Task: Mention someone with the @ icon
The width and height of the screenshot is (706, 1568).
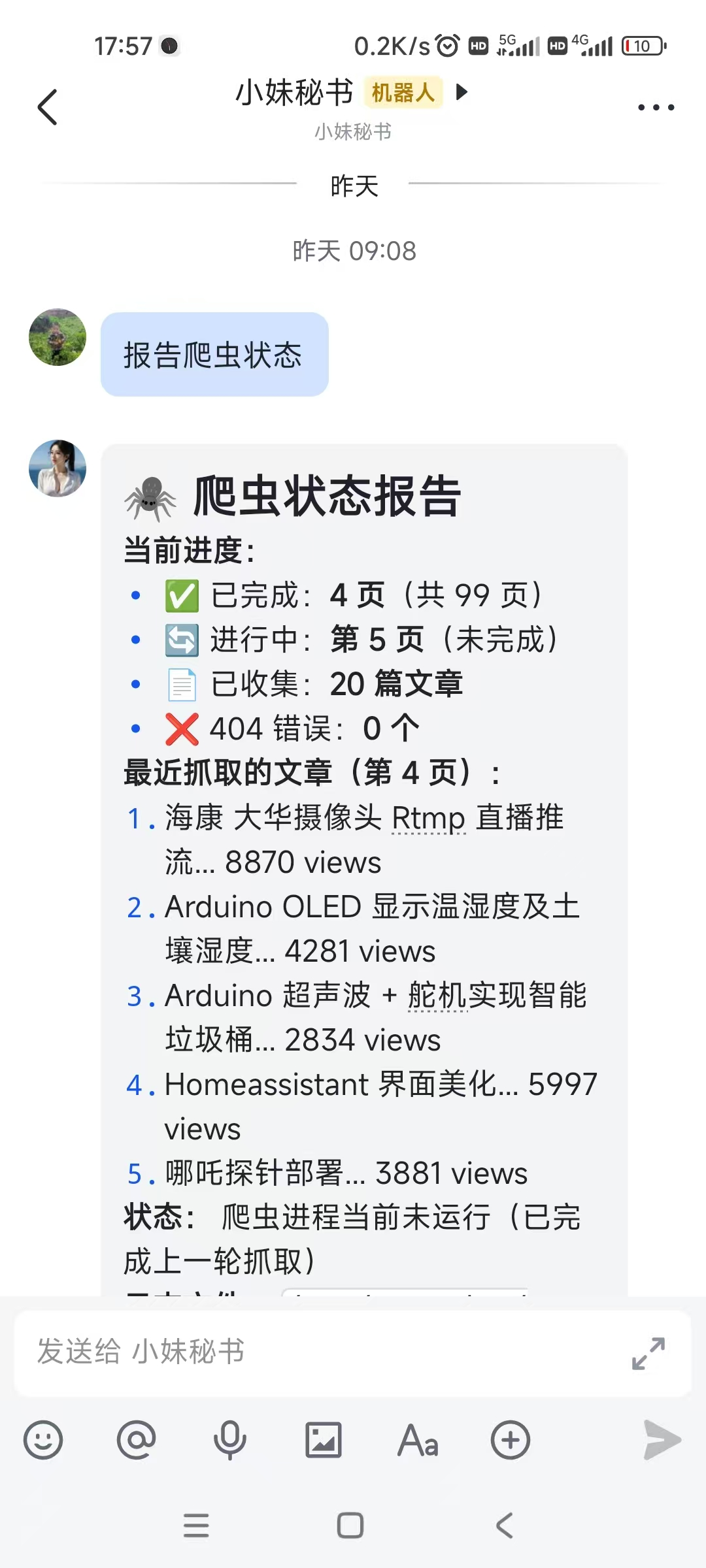Action: [x=136, y=1440]
